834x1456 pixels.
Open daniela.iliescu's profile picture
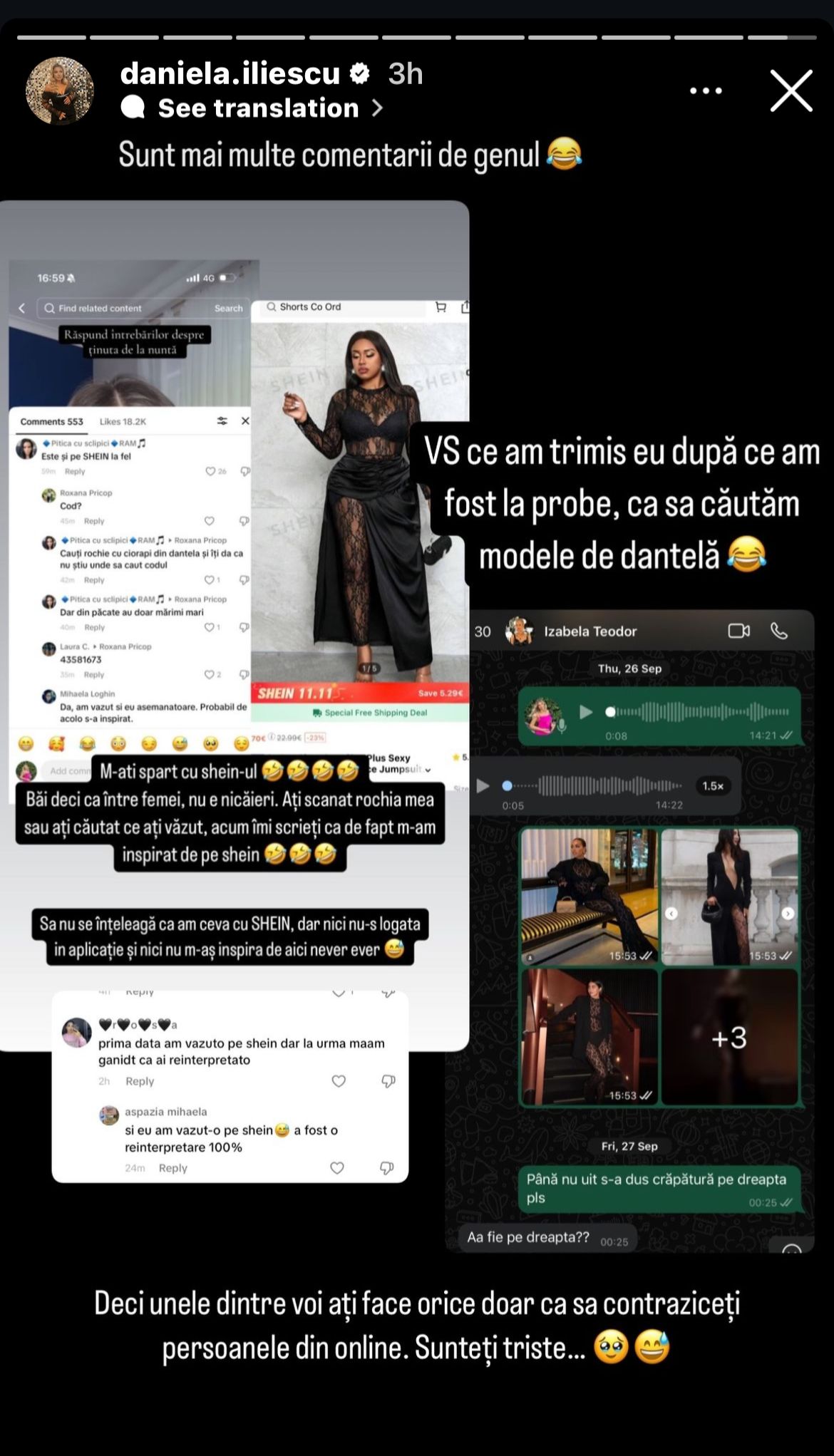tap(60, 91)
